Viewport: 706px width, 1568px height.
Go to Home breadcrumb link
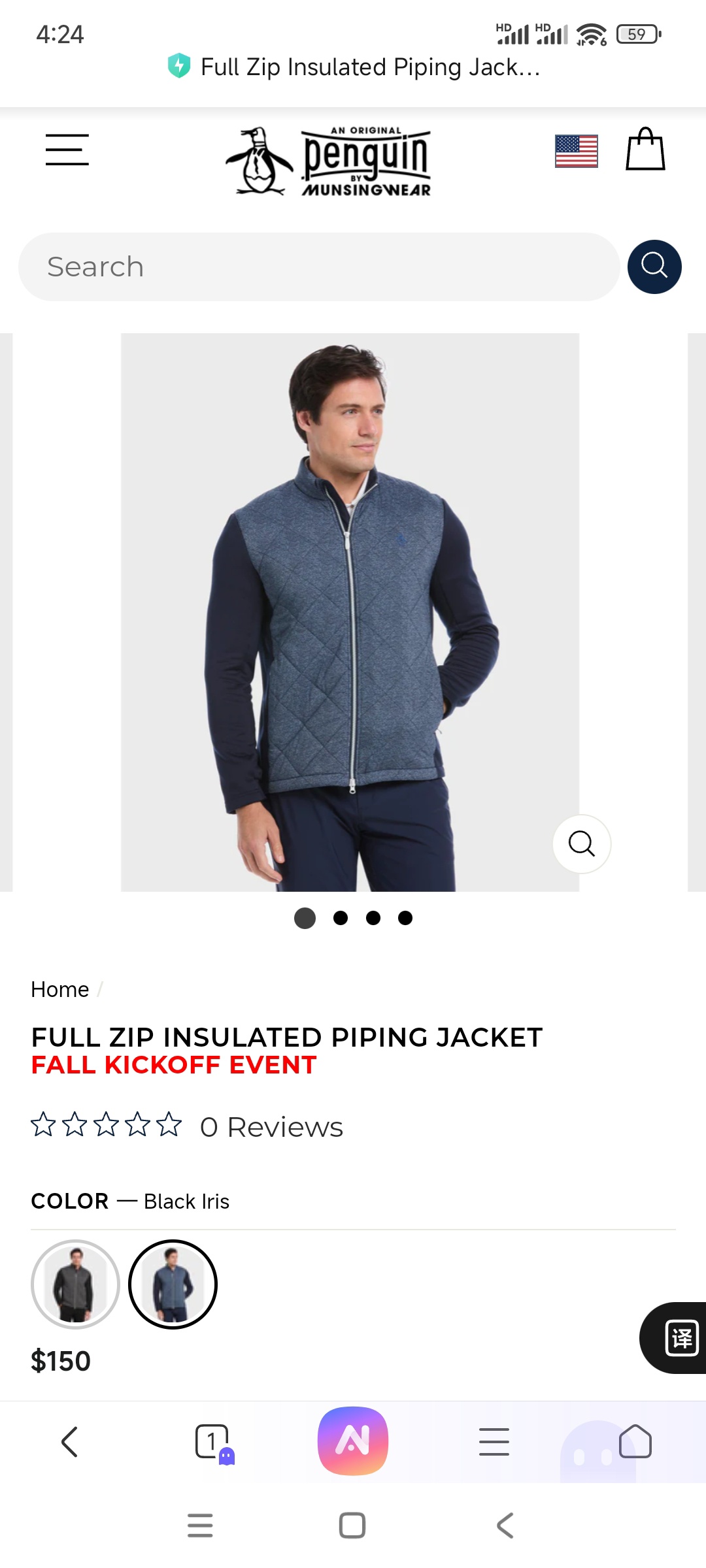59,989
